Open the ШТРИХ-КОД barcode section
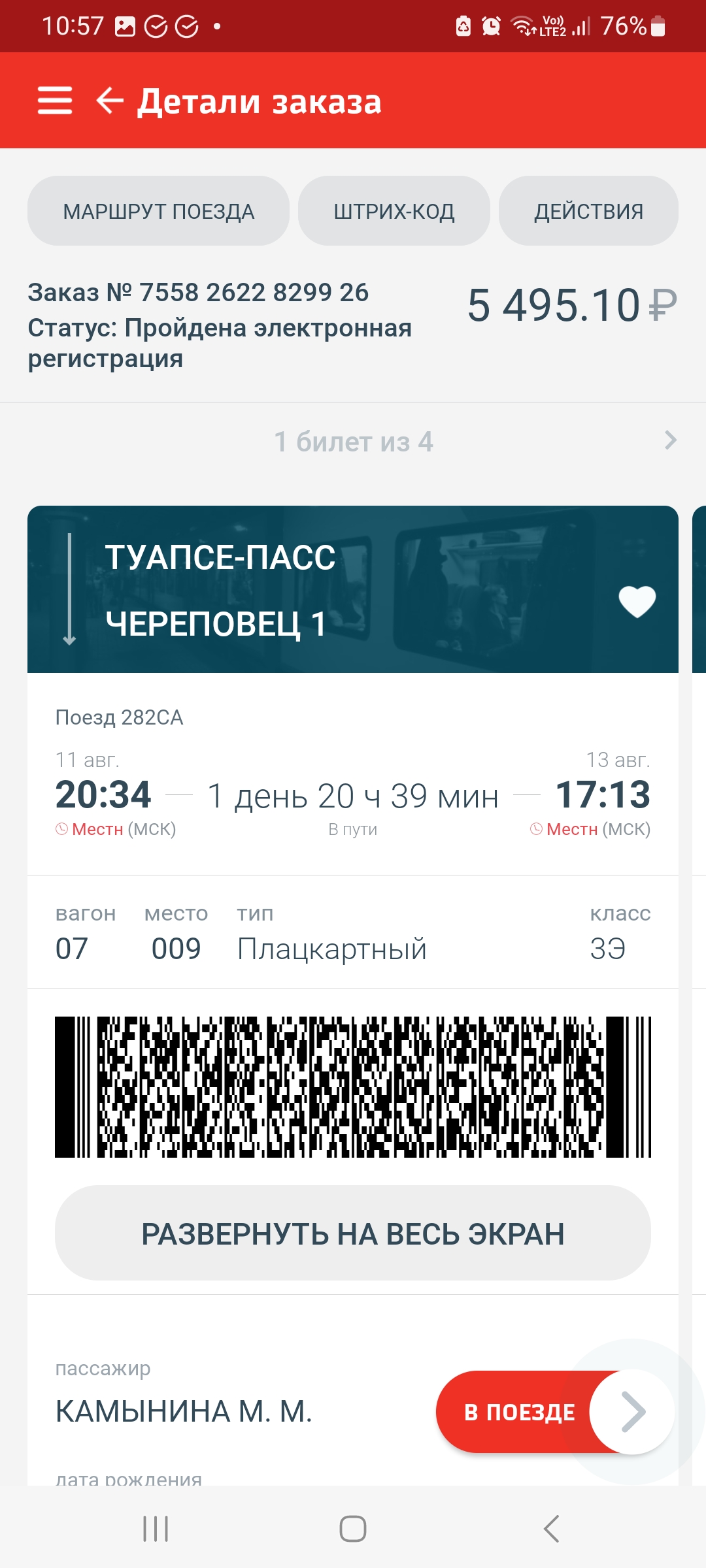 point(394,211)
